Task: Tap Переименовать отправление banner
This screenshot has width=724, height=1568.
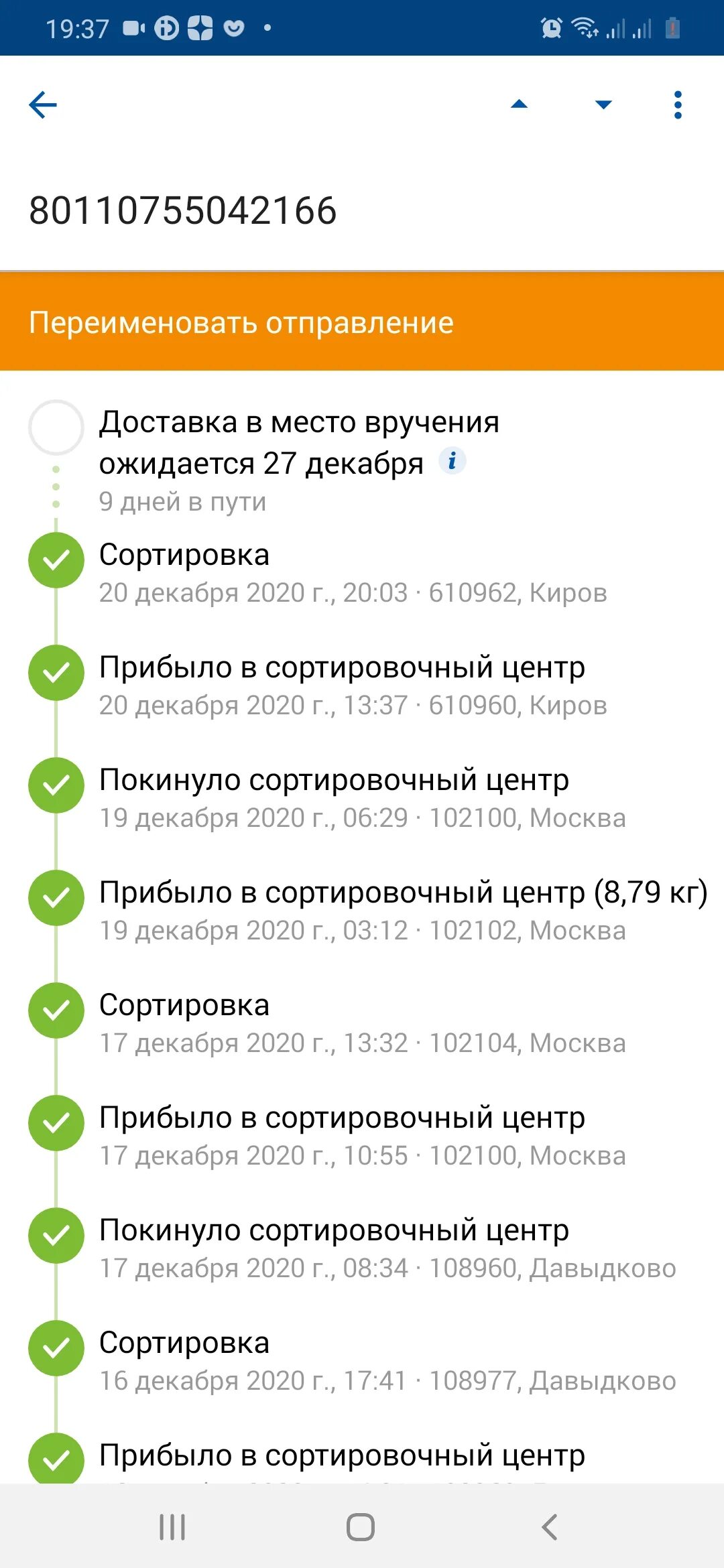Action: [362, 322]
